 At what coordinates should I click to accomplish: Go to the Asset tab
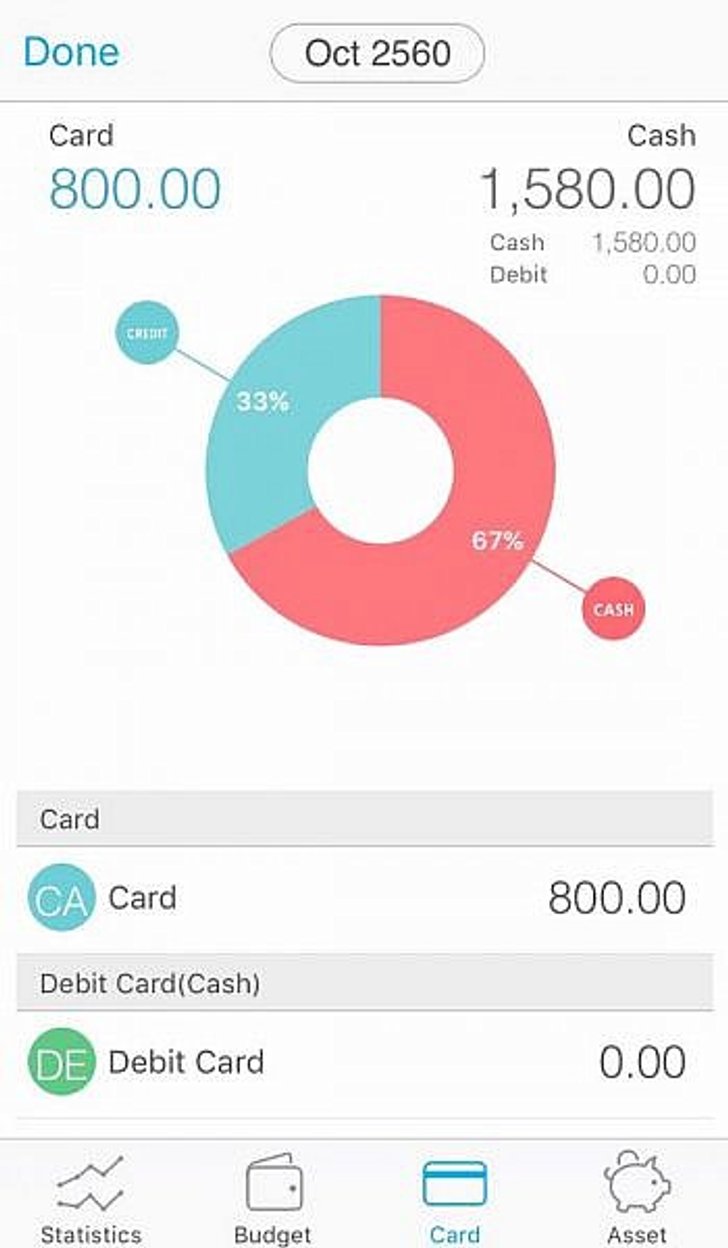(637, 1199)
